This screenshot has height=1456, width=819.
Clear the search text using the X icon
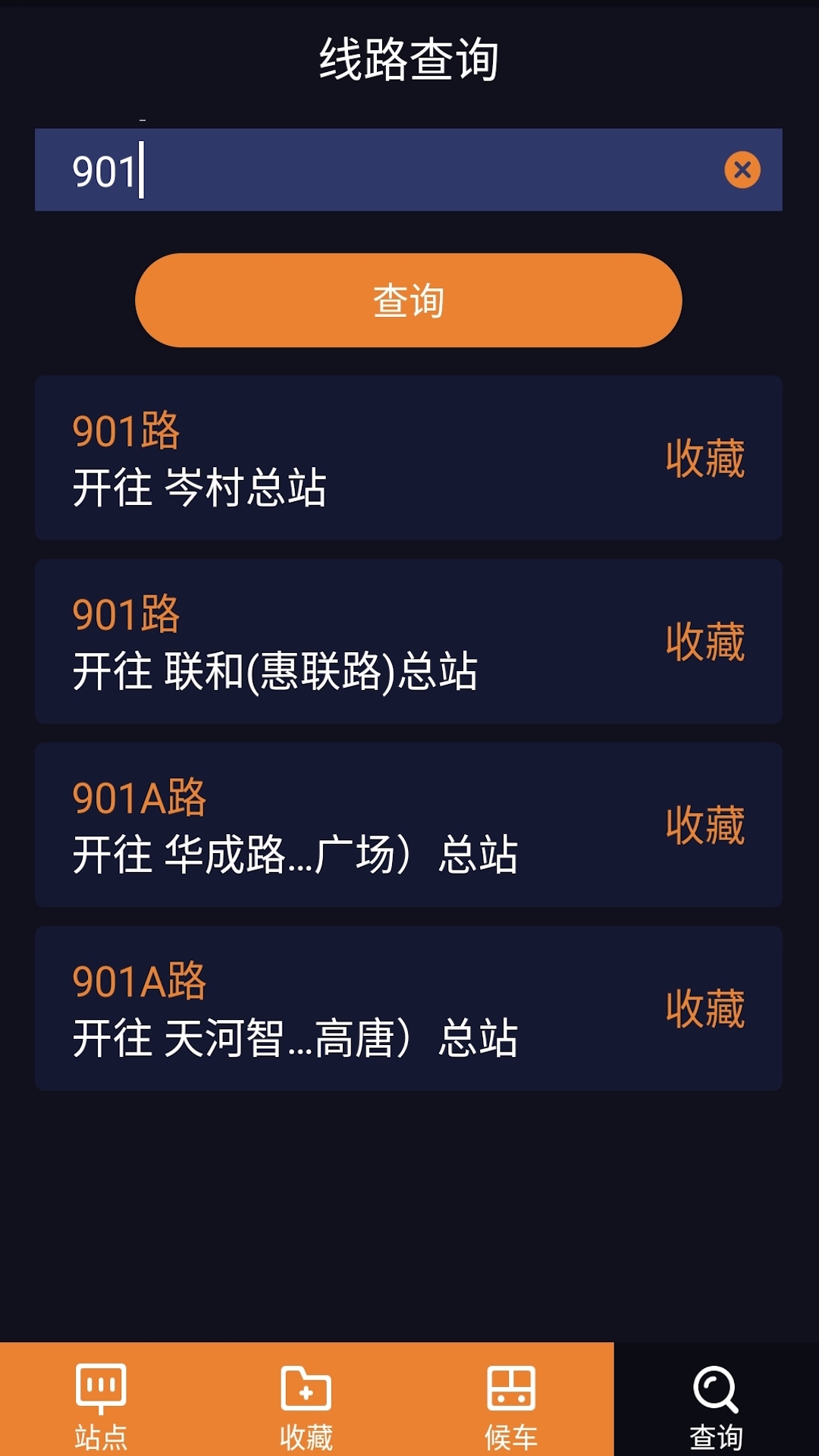[x=744, y=170]
